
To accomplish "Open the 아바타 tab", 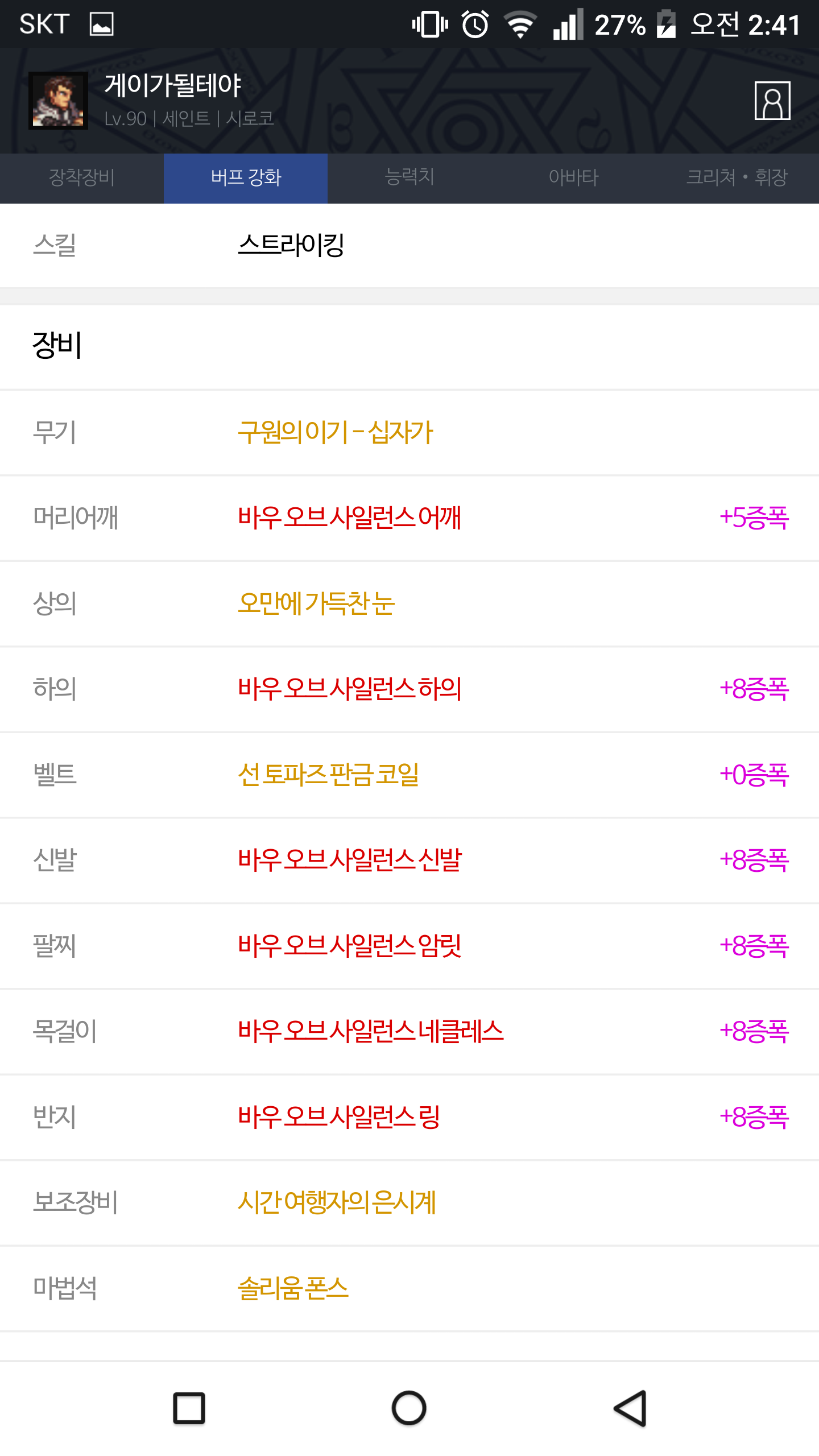I will (x=573, y=178).
